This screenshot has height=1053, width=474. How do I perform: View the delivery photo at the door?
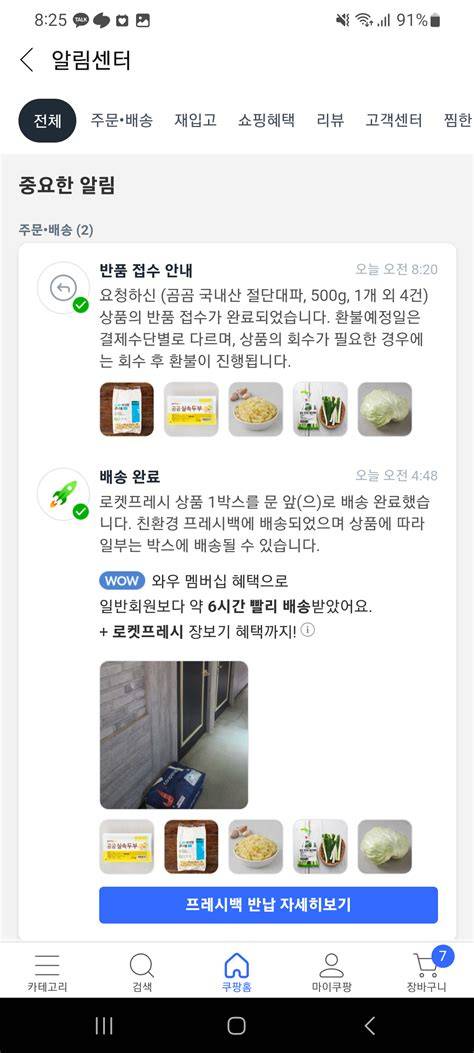click(174, 735)
